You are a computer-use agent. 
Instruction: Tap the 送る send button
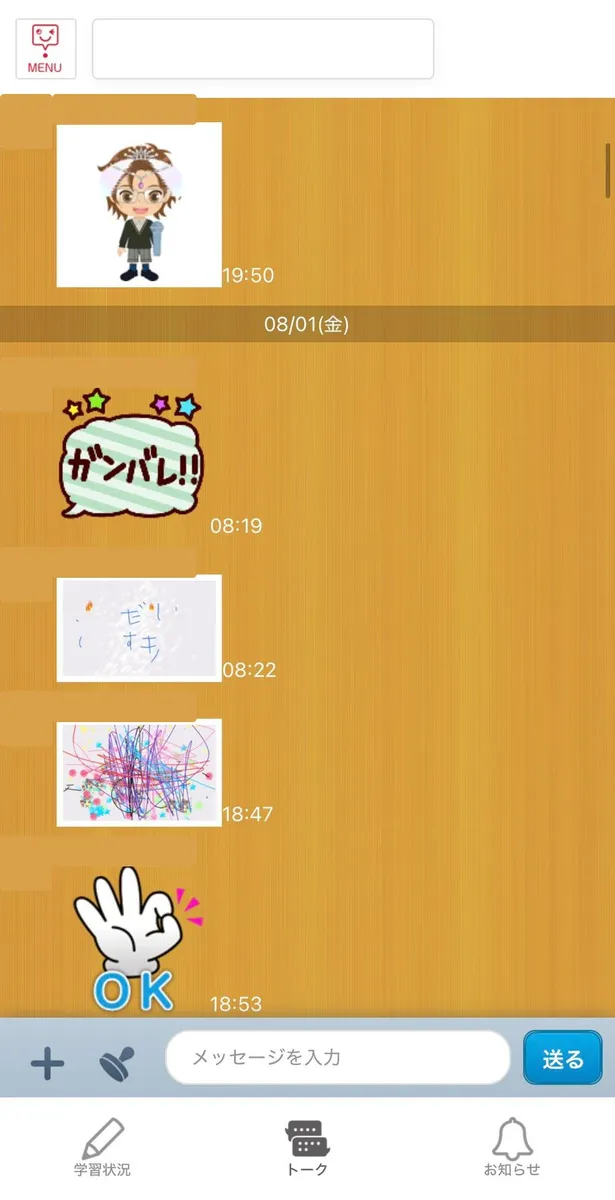[563, 1058]
